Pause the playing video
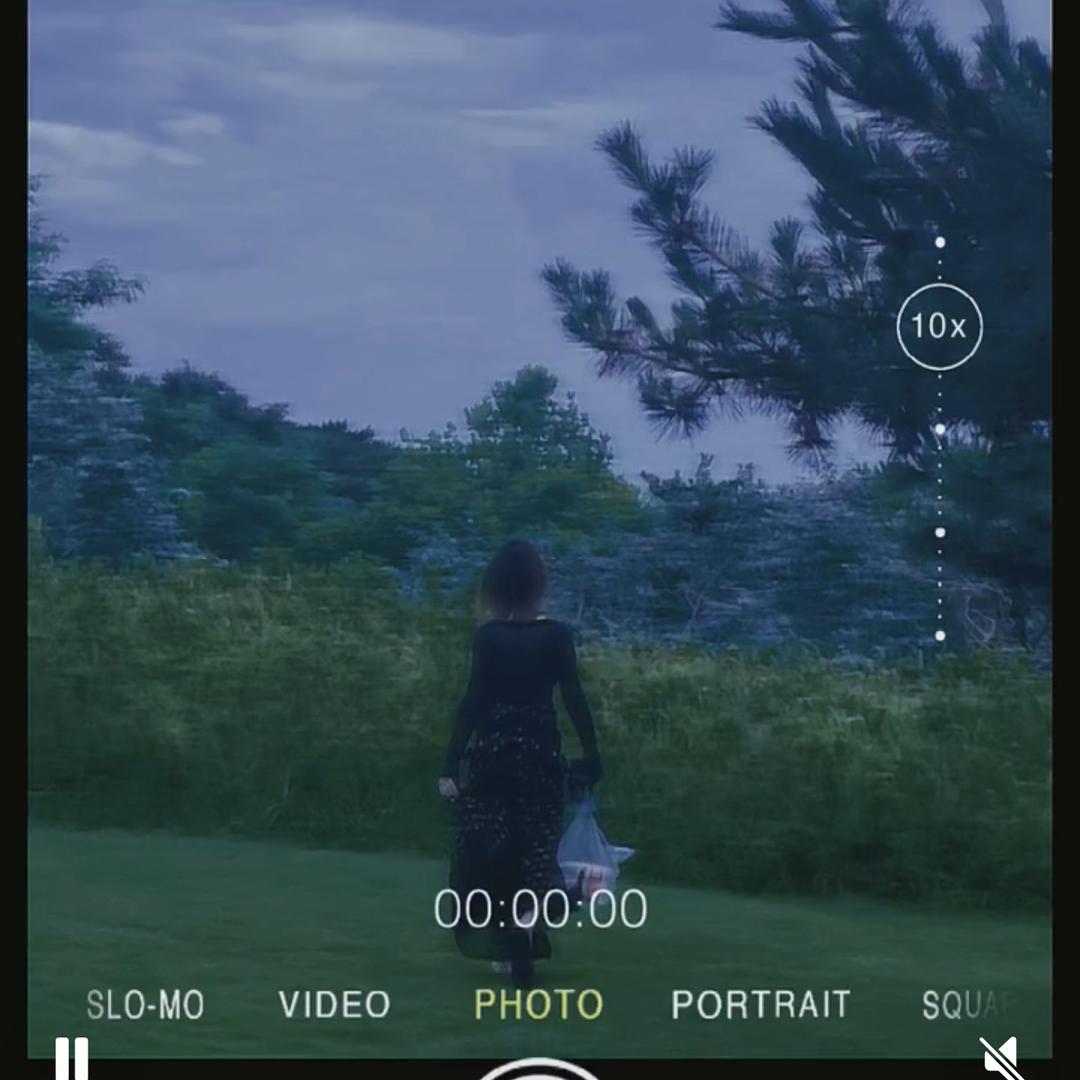1080x1080 pixels. coord(71,1059)
